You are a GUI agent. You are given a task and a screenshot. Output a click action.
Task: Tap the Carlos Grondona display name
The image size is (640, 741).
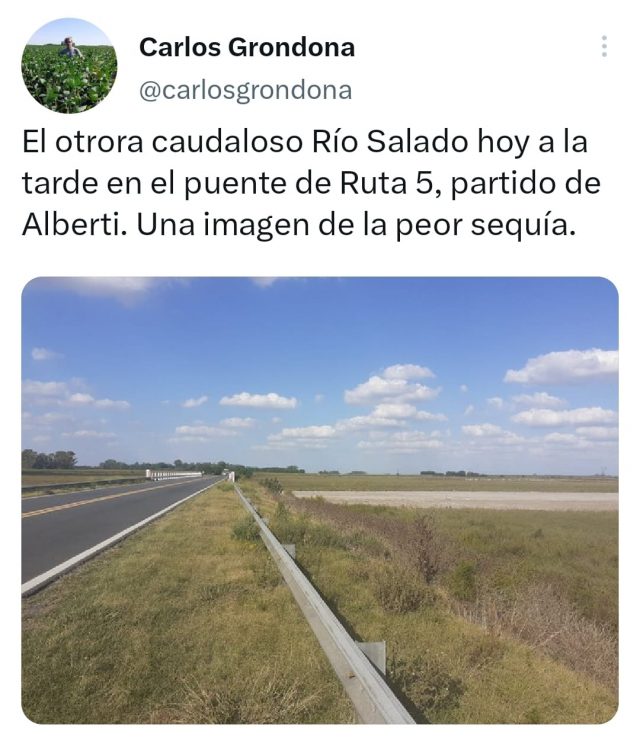(246, 47)
